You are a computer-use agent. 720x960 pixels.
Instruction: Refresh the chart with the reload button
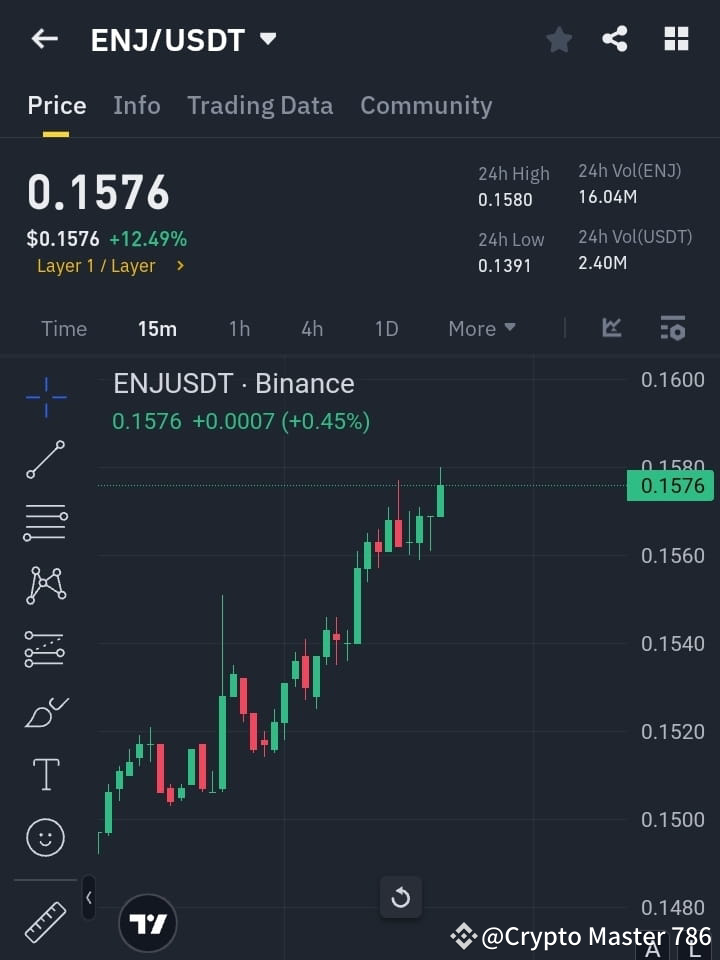(x=401, y=898)
